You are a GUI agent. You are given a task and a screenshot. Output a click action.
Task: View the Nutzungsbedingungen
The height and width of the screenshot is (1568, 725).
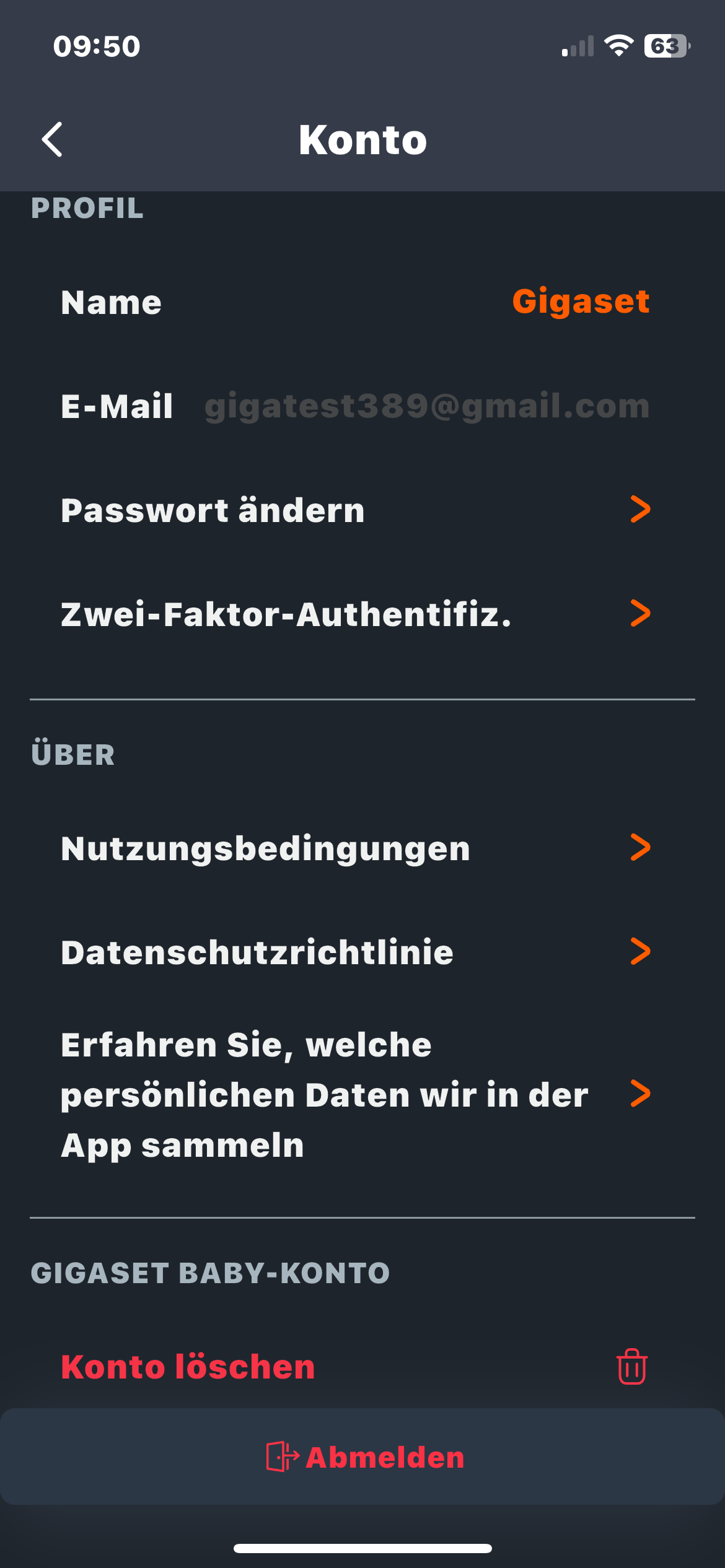point(362,848)
